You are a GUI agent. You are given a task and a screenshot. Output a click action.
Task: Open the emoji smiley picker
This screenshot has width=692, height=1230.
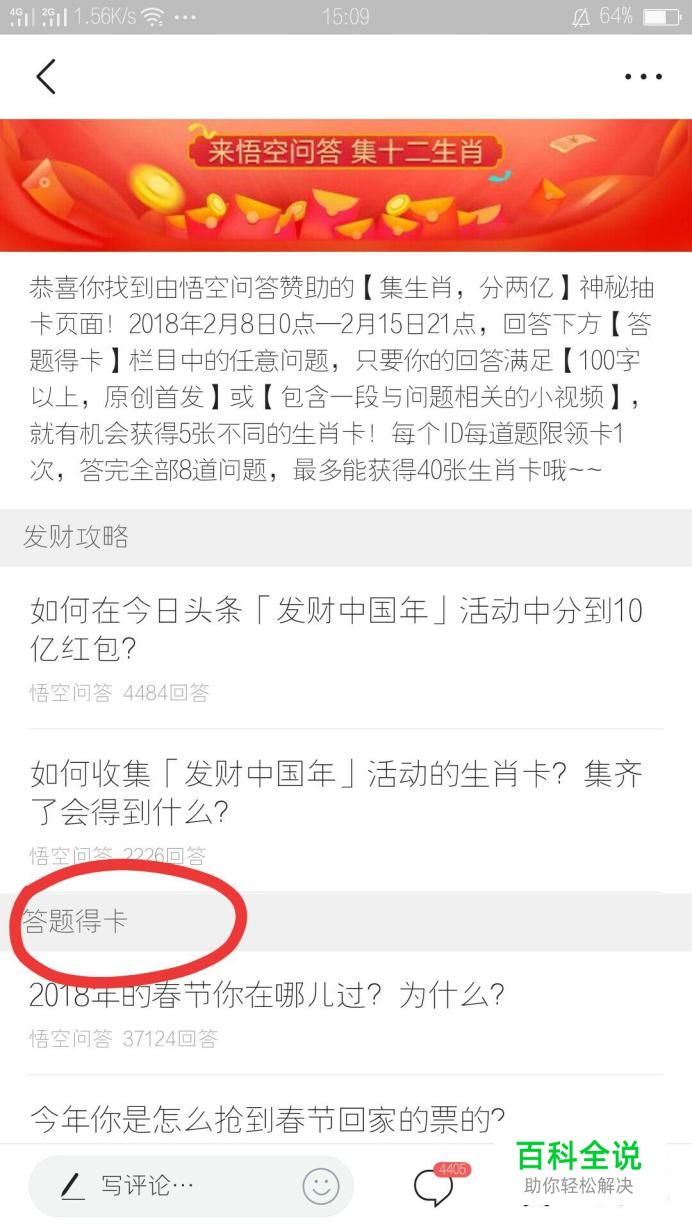point(321,1187)
